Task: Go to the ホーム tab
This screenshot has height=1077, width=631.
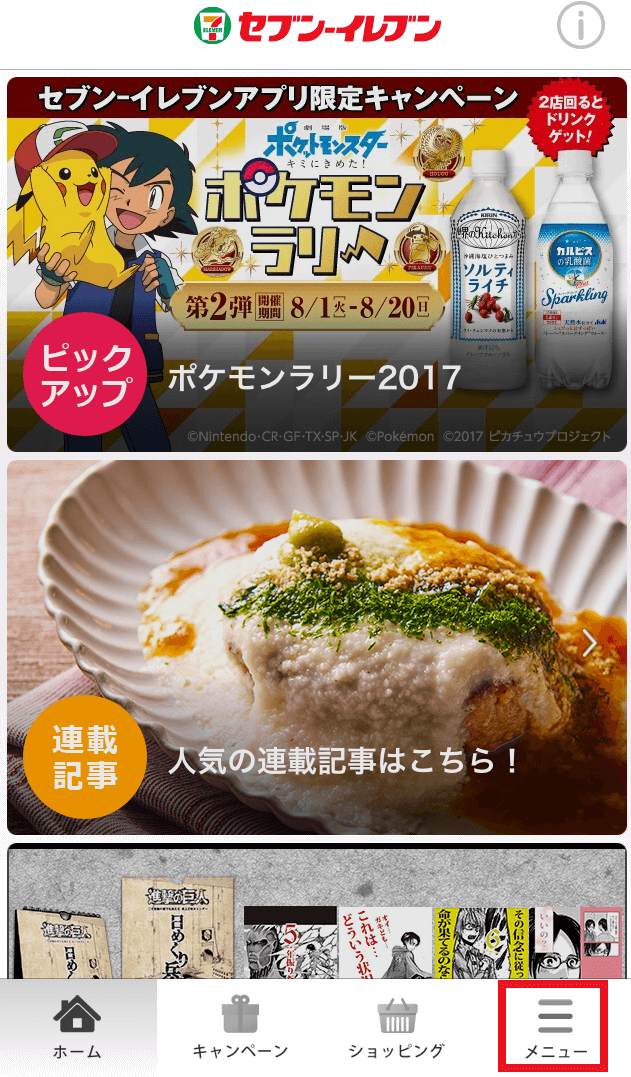Action: (x=77, y=1028)
